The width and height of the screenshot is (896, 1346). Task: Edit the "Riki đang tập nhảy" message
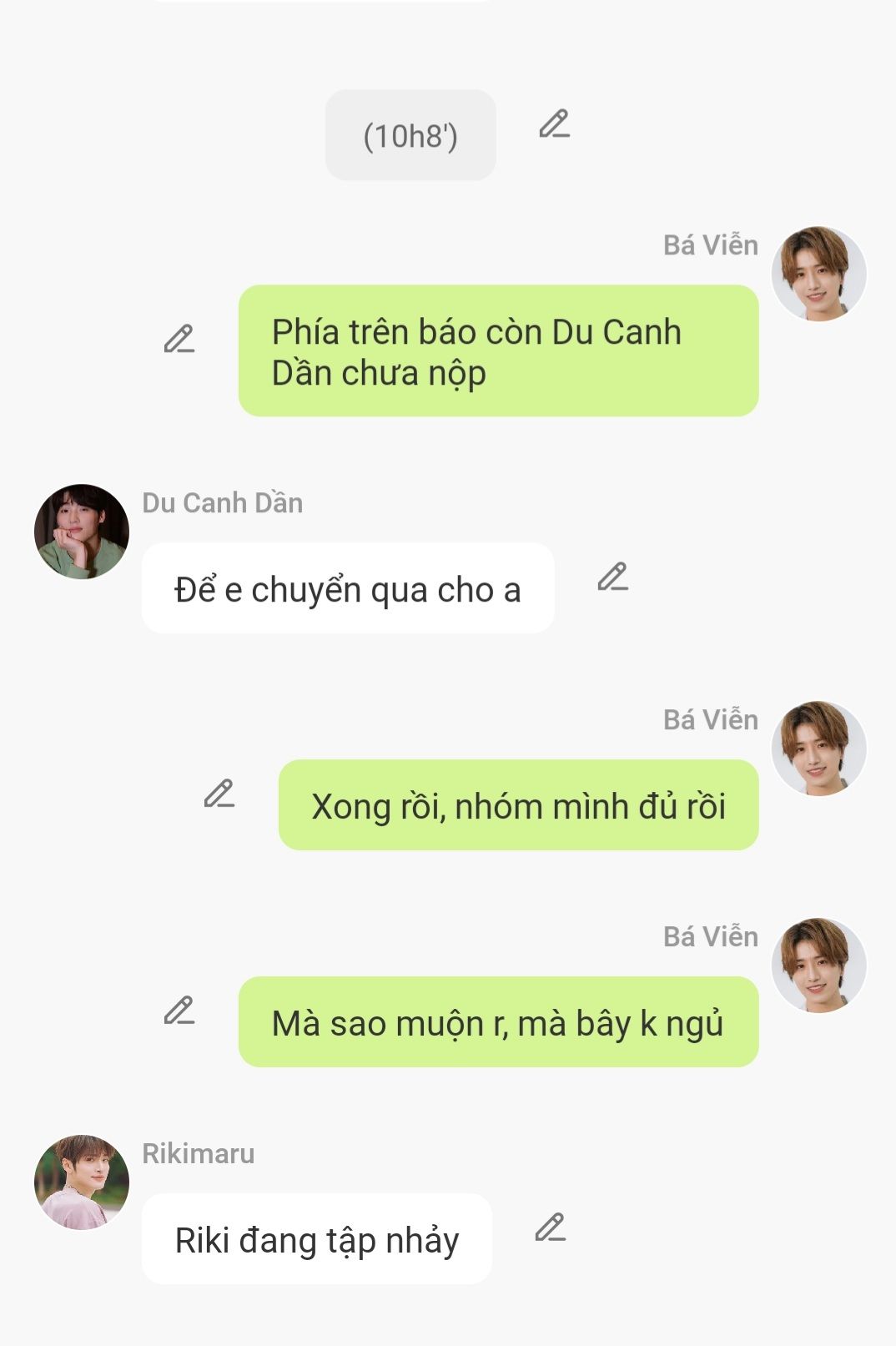pos(550,1228)
